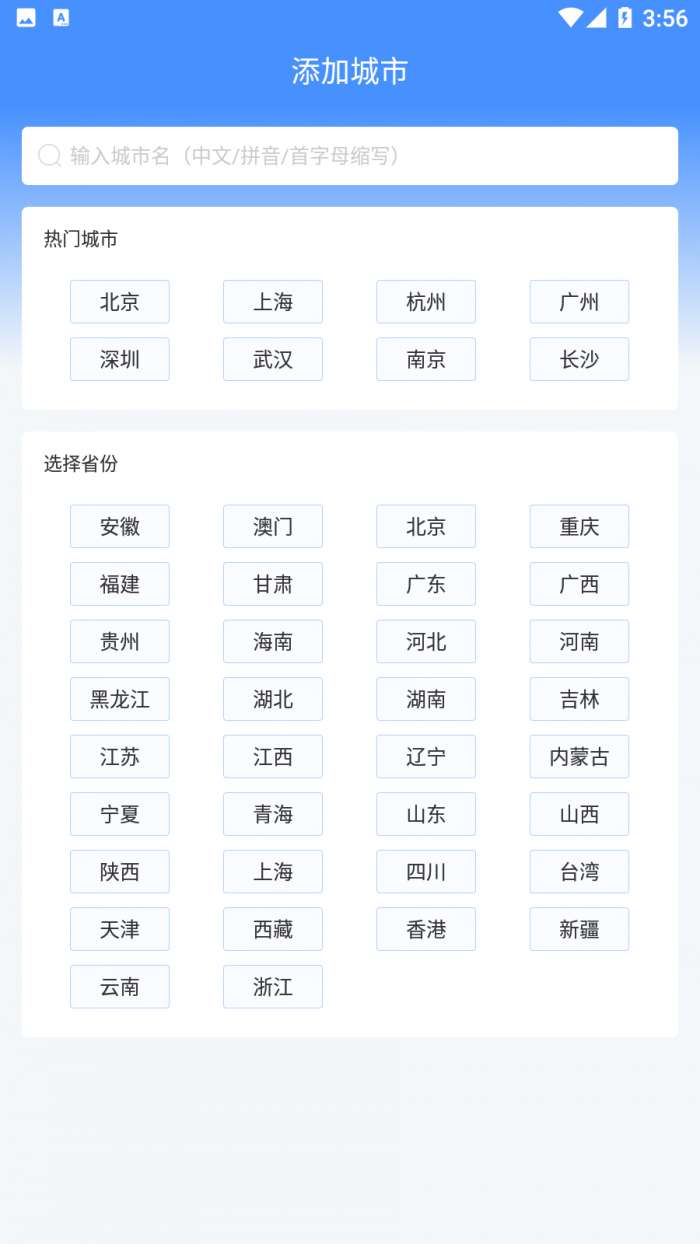Choose 长沙 from hot cities
The width and height of the screenshot is (700, 1244).
pos(579,359)
